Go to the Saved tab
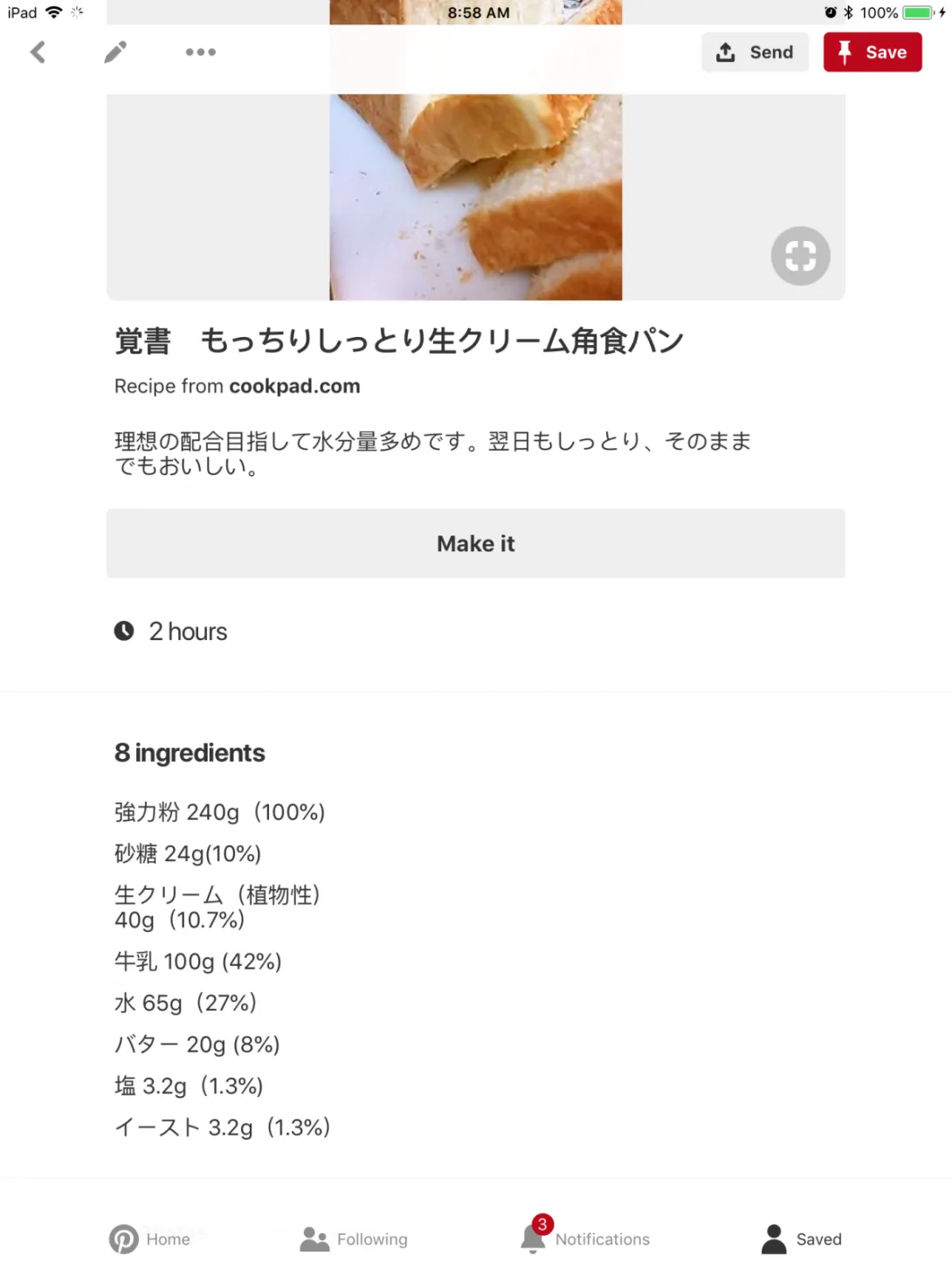Viewport: 952px width, 1269px height. pos(801,1238)
